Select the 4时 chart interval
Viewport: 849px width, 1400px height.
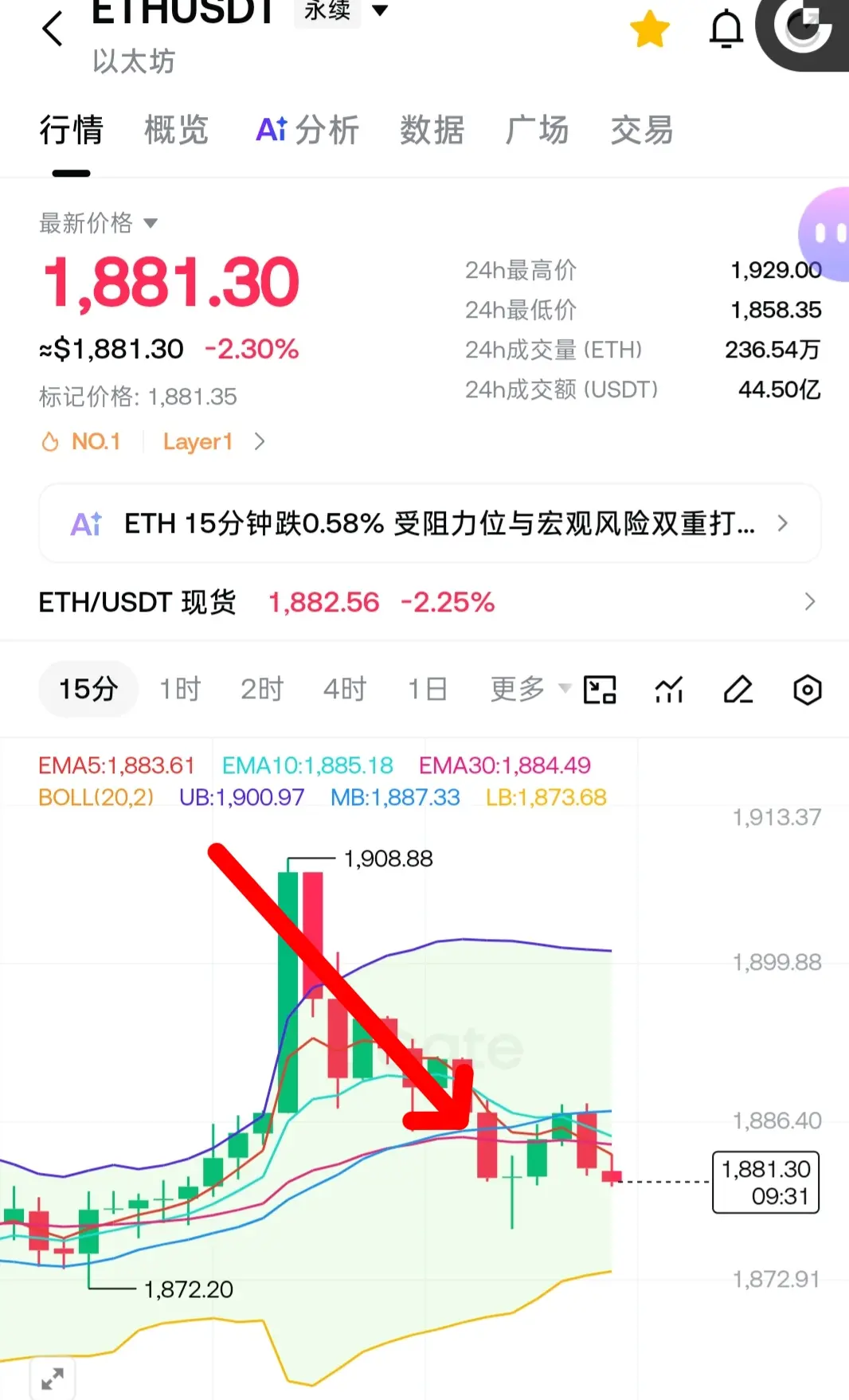click(x=345, y=689)
